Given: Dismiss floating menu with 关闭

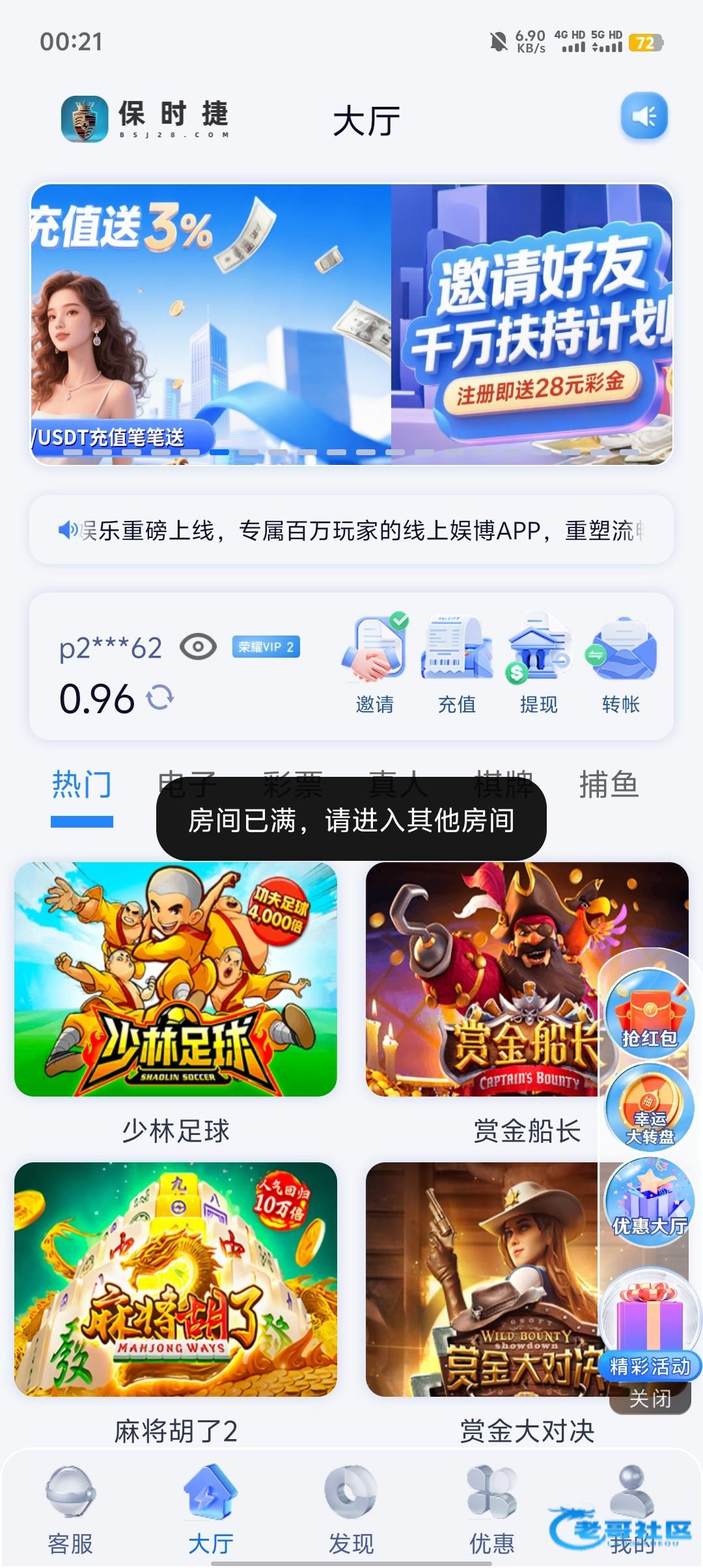Looking at the screenshot, I should [x=650, y=1398].
